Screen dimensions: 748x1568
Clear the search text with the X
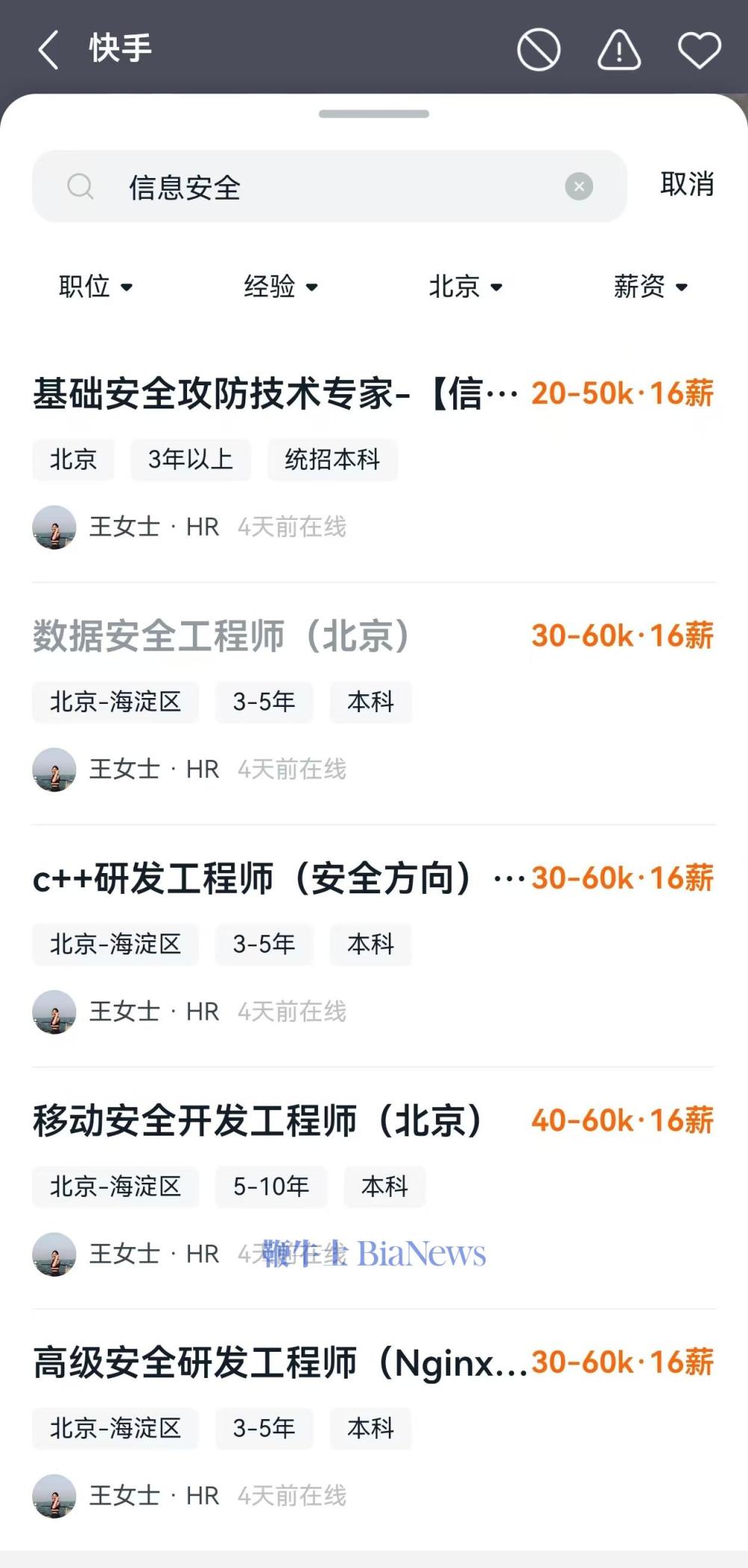tap(578, 186)
